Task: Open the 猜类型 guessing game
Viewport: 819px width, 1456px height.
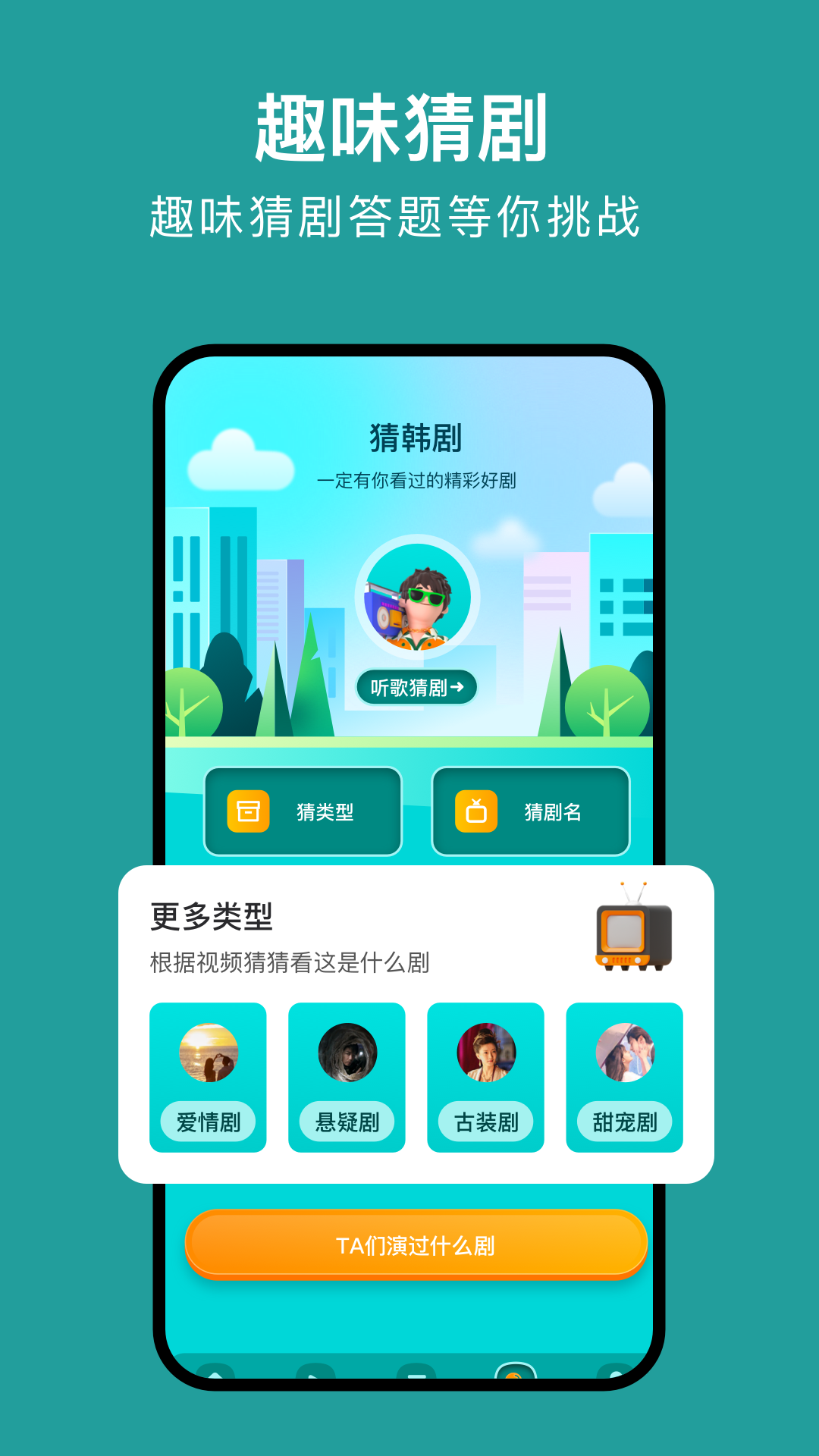Action: [302, 811]
